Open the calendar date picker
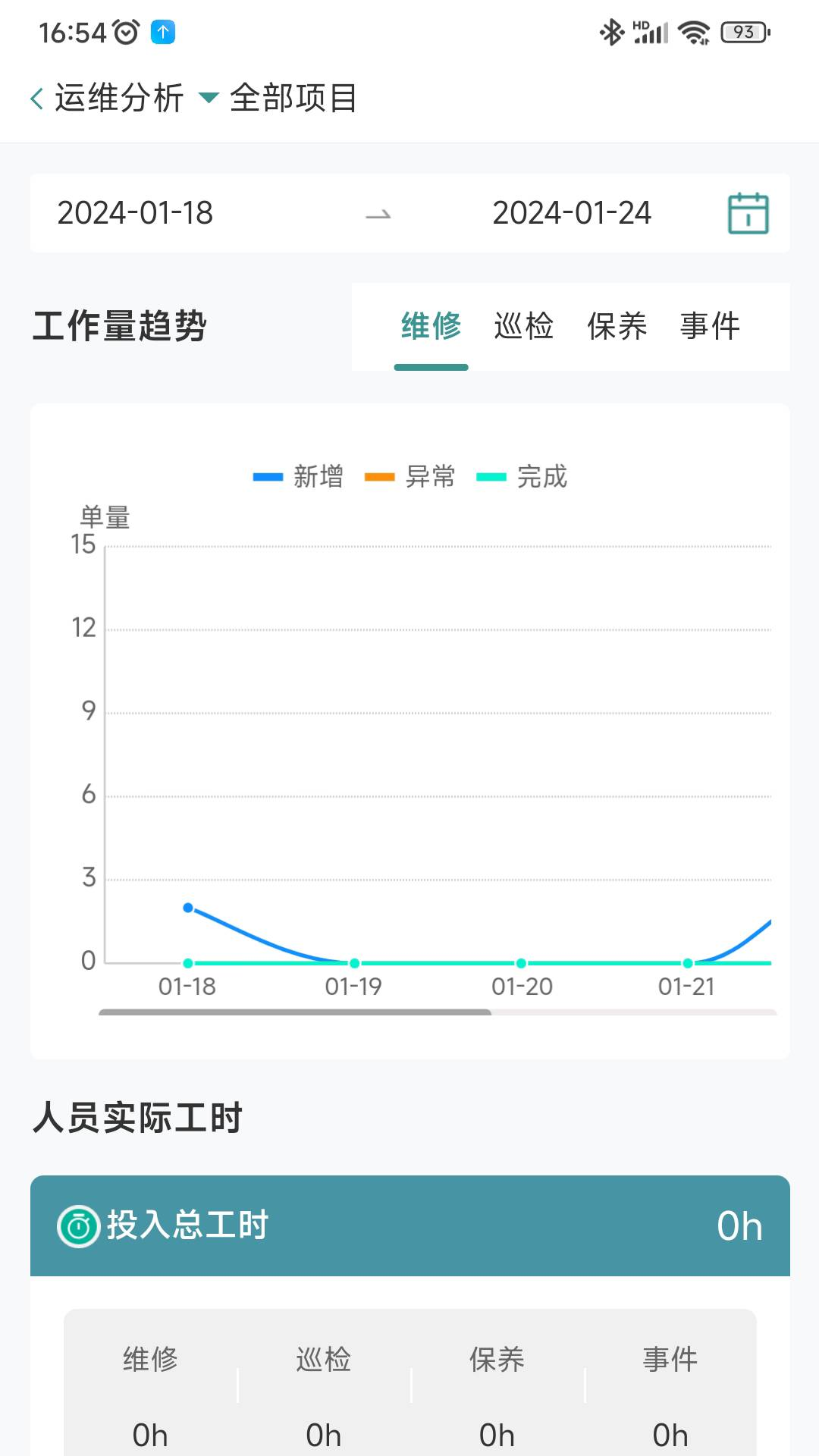The height and width of the screenshot is (1456, 819). click(x=748, y=213)
